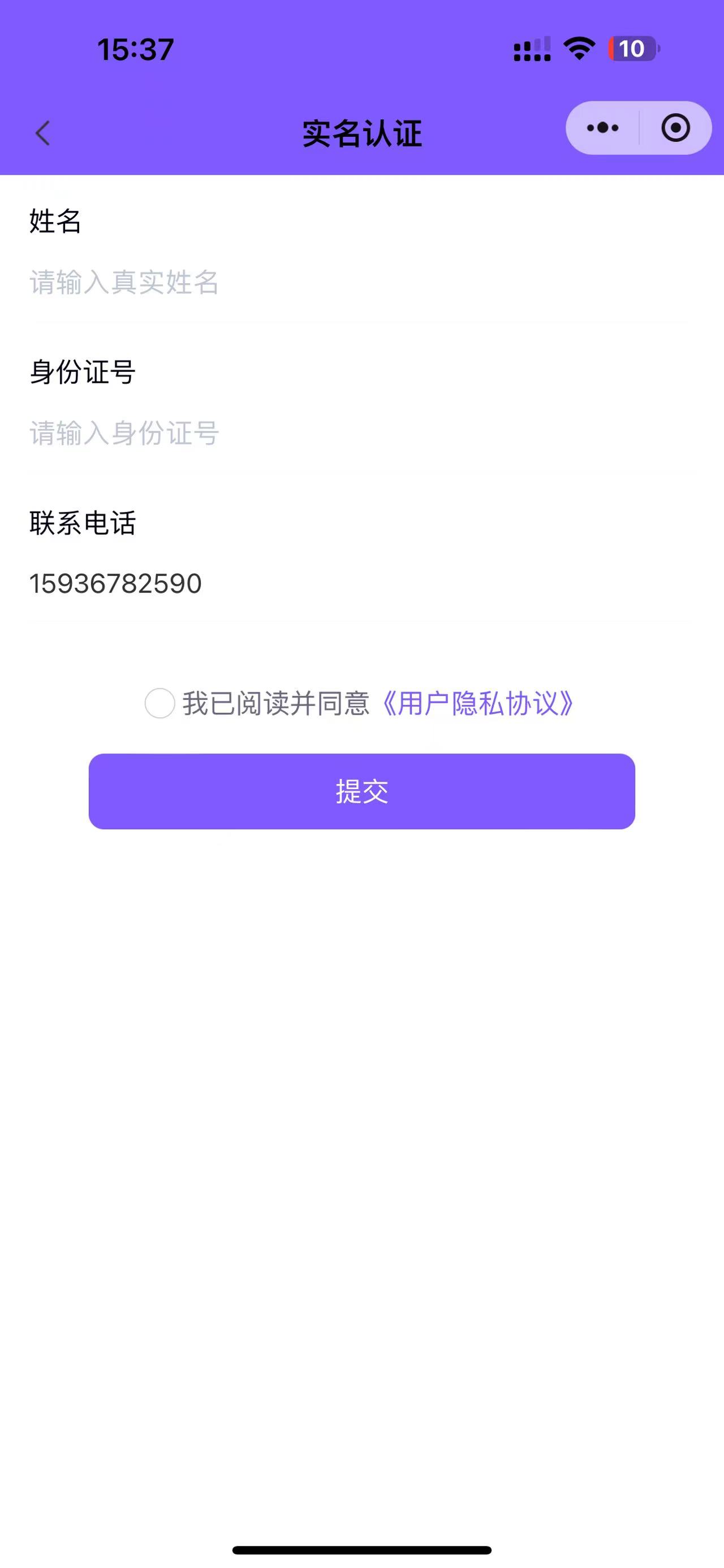Edit the contact phone number field
724x1568 pixels.
361,584
